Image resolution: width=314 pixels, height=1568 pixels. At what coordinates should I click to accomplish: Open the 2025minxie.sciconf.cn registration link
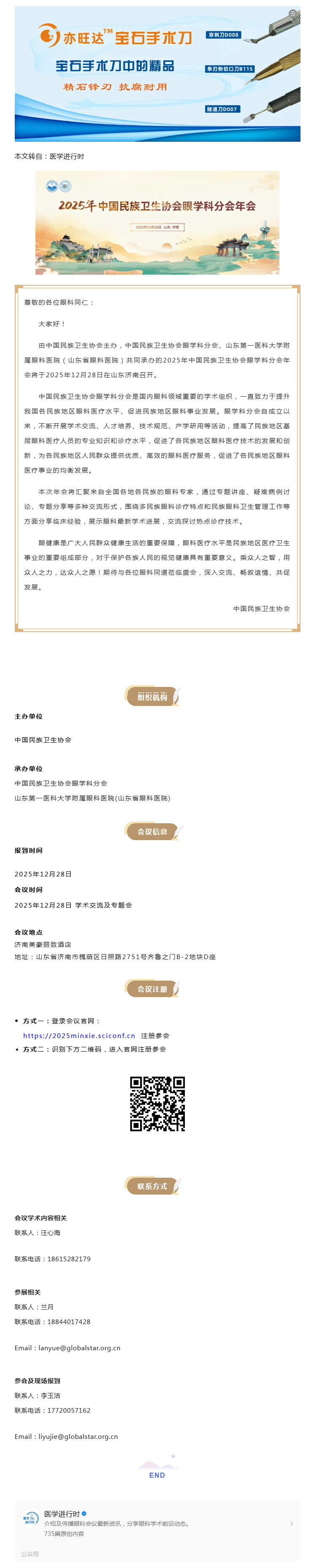pyautogui.click(x=79, y=1035)
